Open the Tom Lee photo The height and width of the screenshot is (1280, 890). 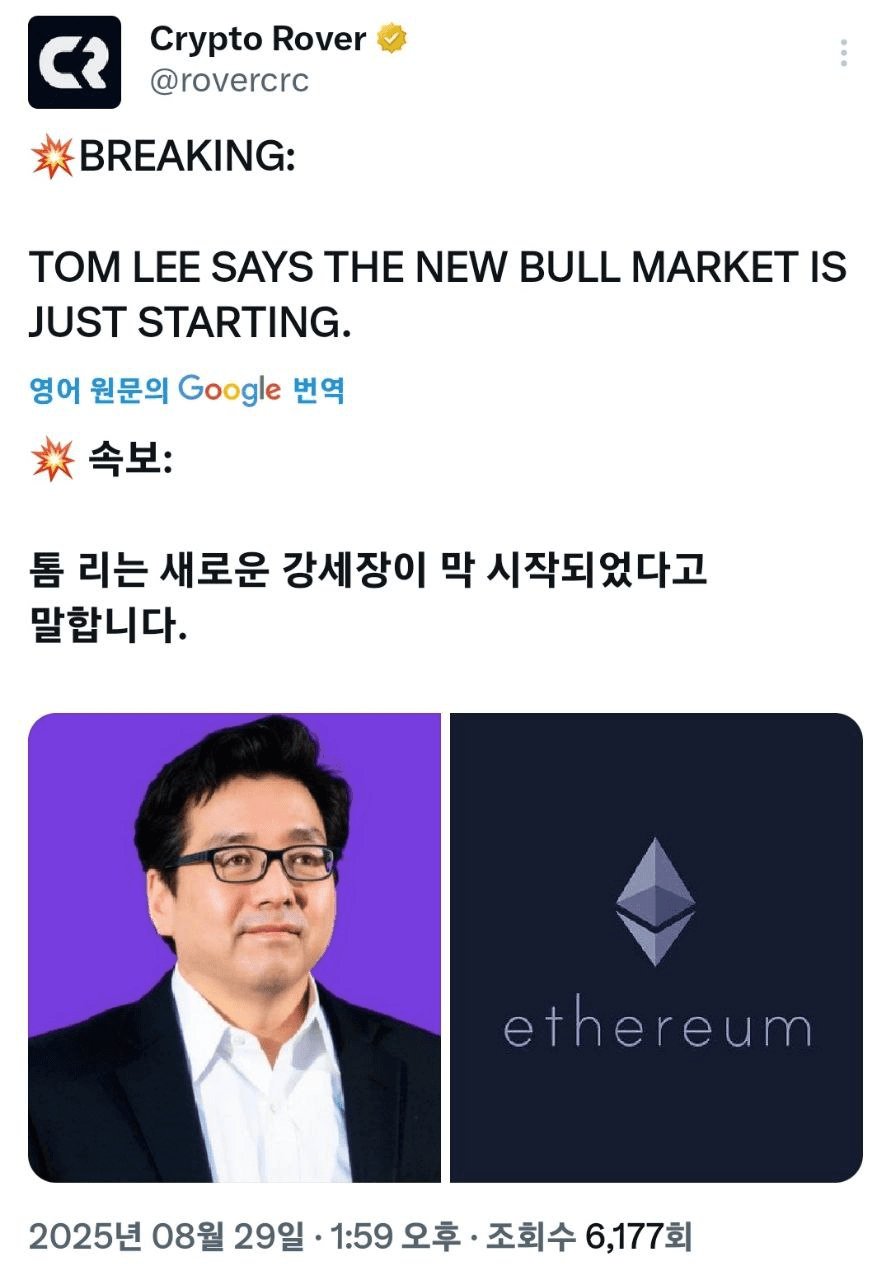click(x=234, y=947)
